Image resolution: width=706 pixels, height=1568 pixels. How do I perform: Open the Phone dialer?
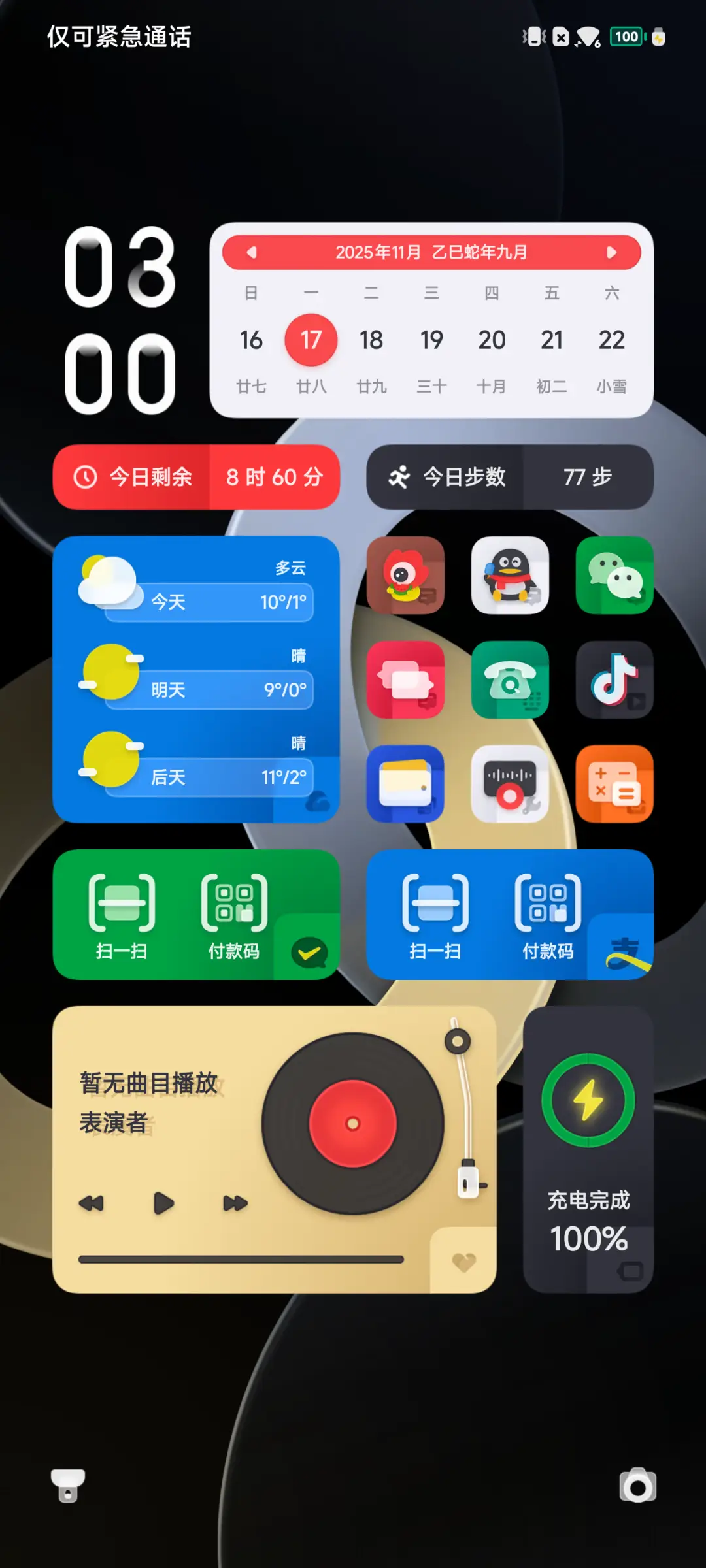pos(510,680)
